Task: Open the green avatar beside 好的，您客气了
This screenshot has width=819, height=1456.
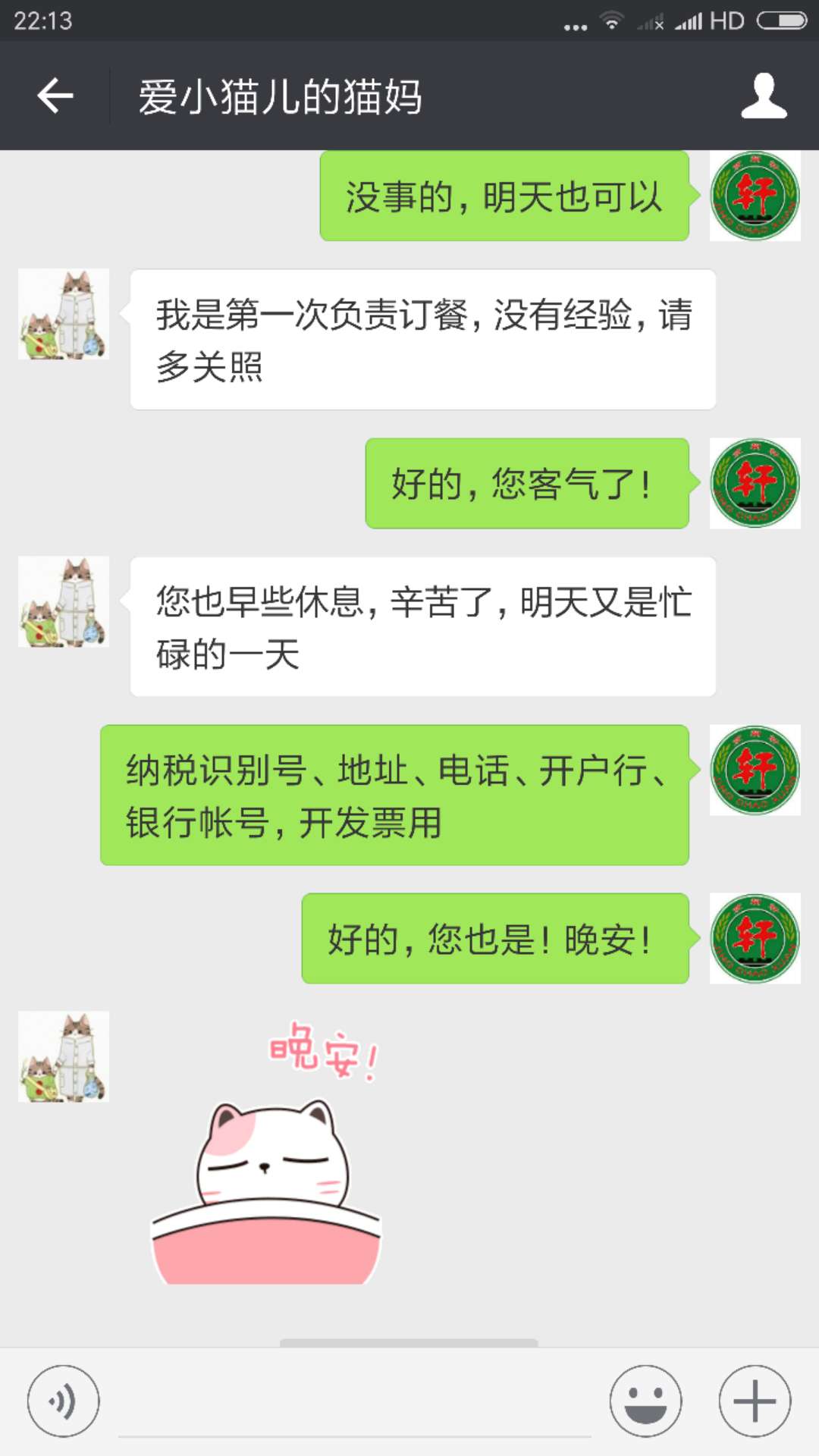Action: 755,483
